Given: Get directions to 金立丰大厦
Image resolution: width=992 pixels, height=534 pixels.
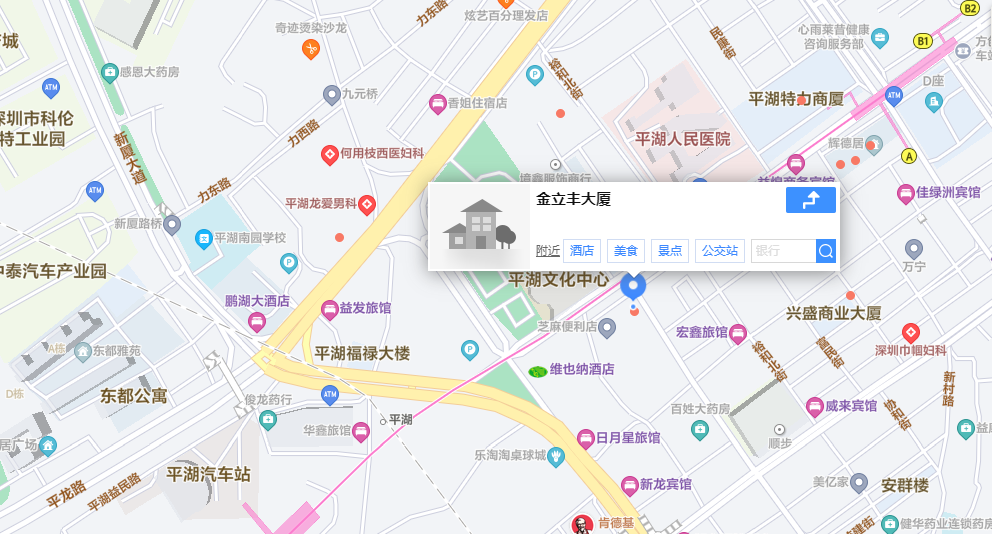Looking at the screenshot, I should point(810,200).
